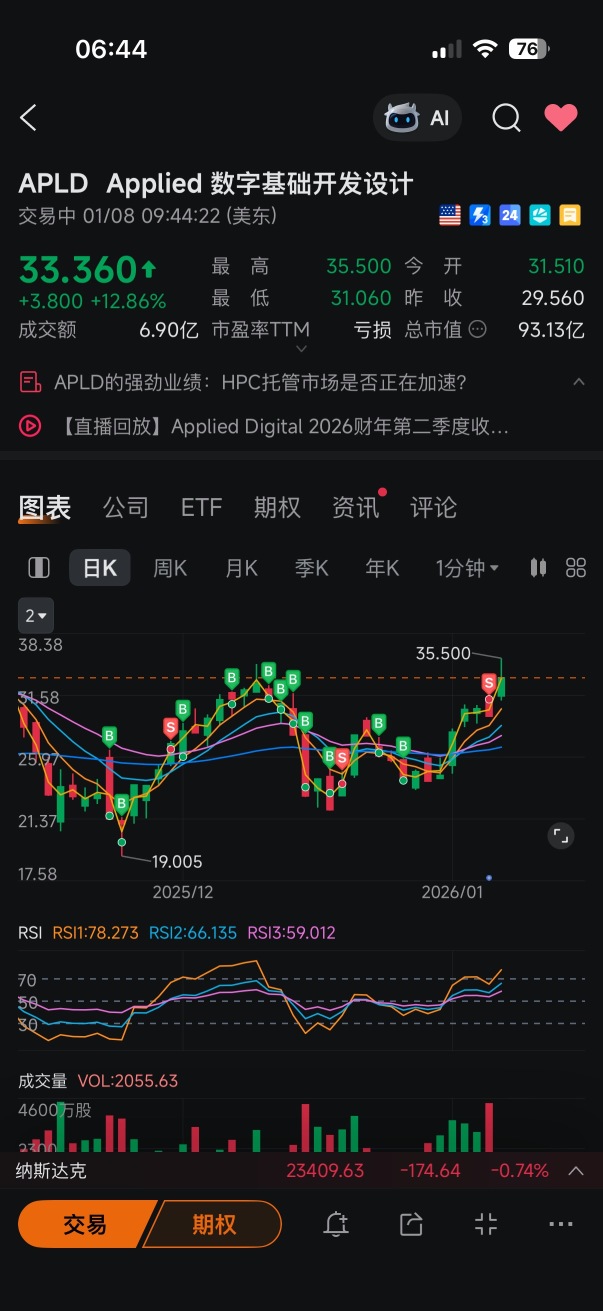Open the 1分钟 interval dropdown
The height and width of the screenshot is (1311, 603).
click(467, 568)
